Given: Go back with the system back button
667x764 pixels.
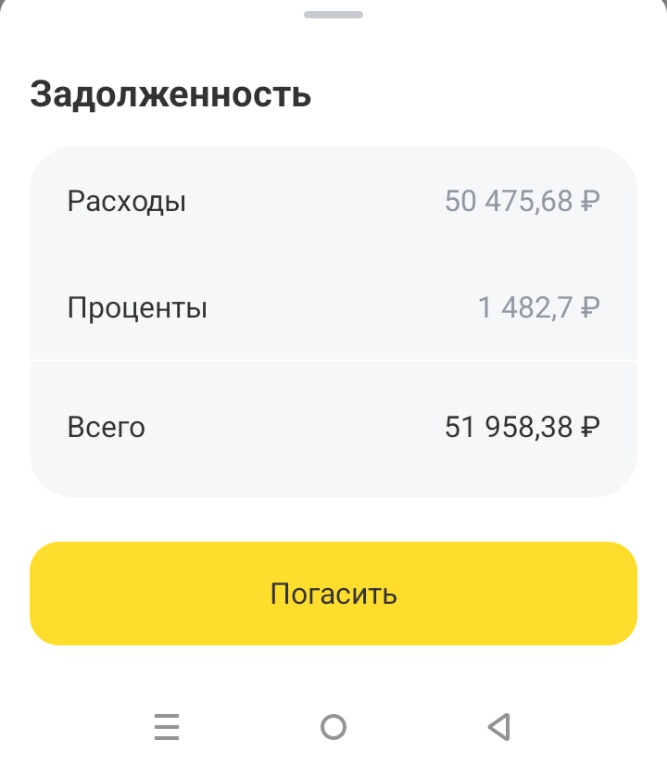Looking at the screenshot, I should [x=499, y=726].
